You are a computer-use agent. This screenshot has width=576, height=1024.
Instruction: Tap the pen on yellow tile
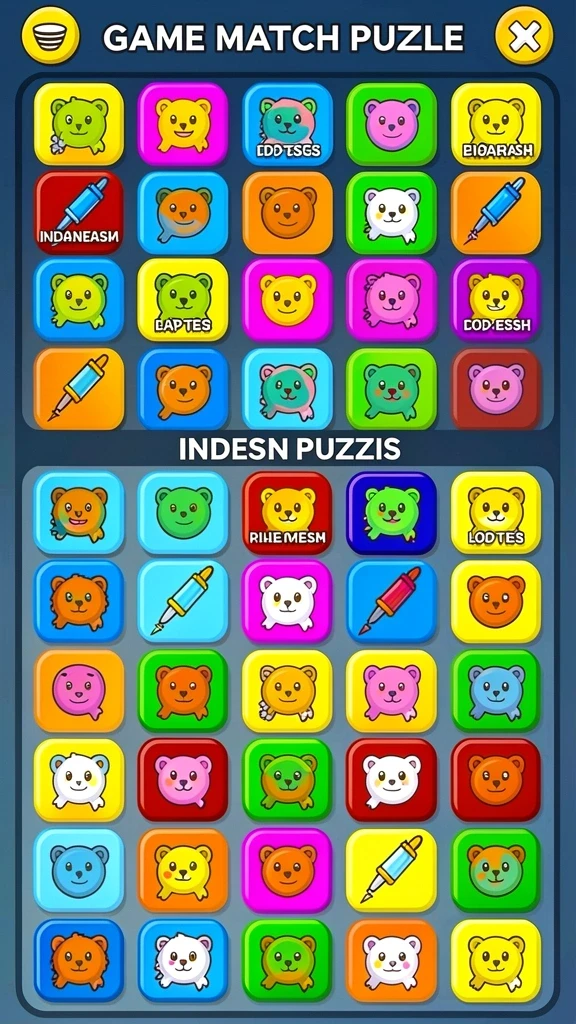391,871
